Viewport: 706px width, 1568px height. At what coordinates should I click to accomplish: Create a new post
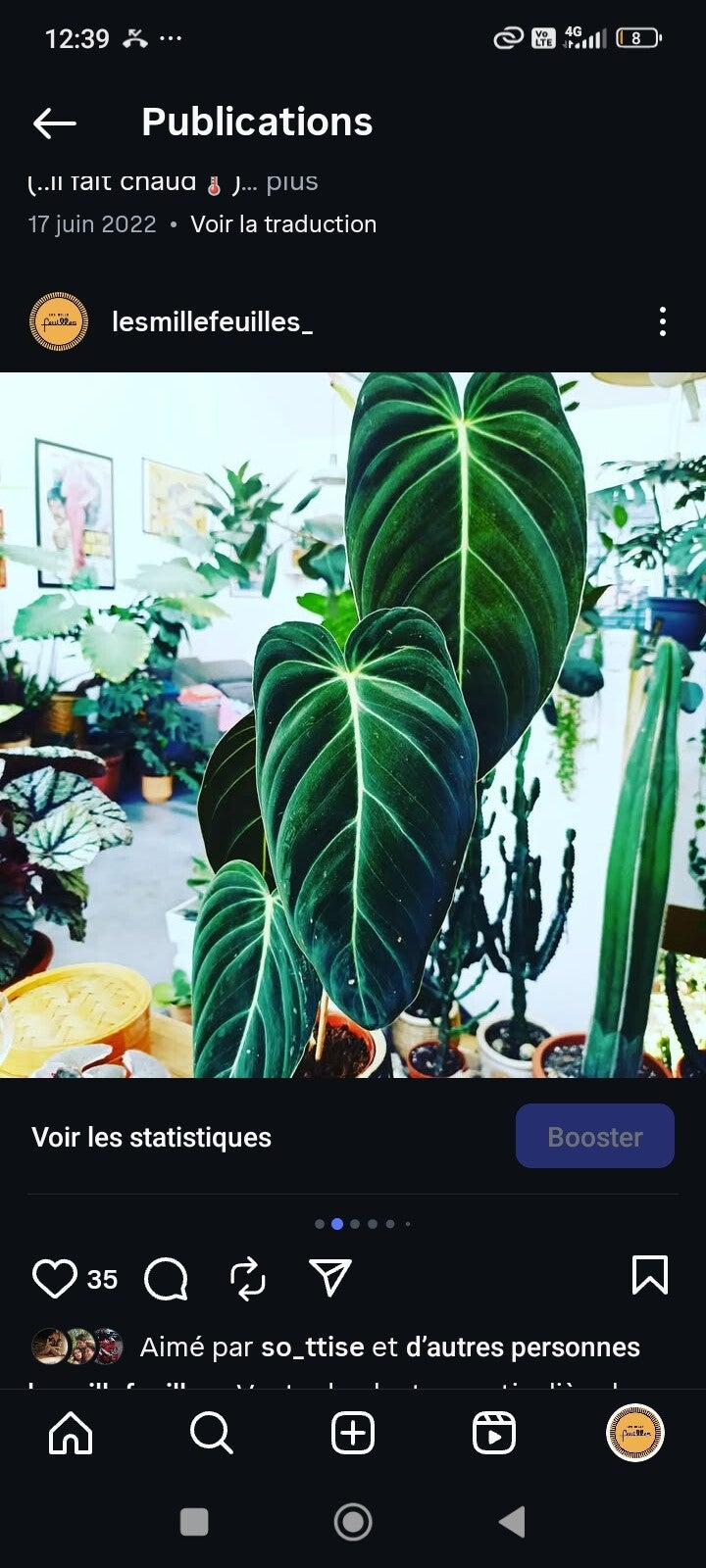pyautogui.click(x=353, y=1434)
